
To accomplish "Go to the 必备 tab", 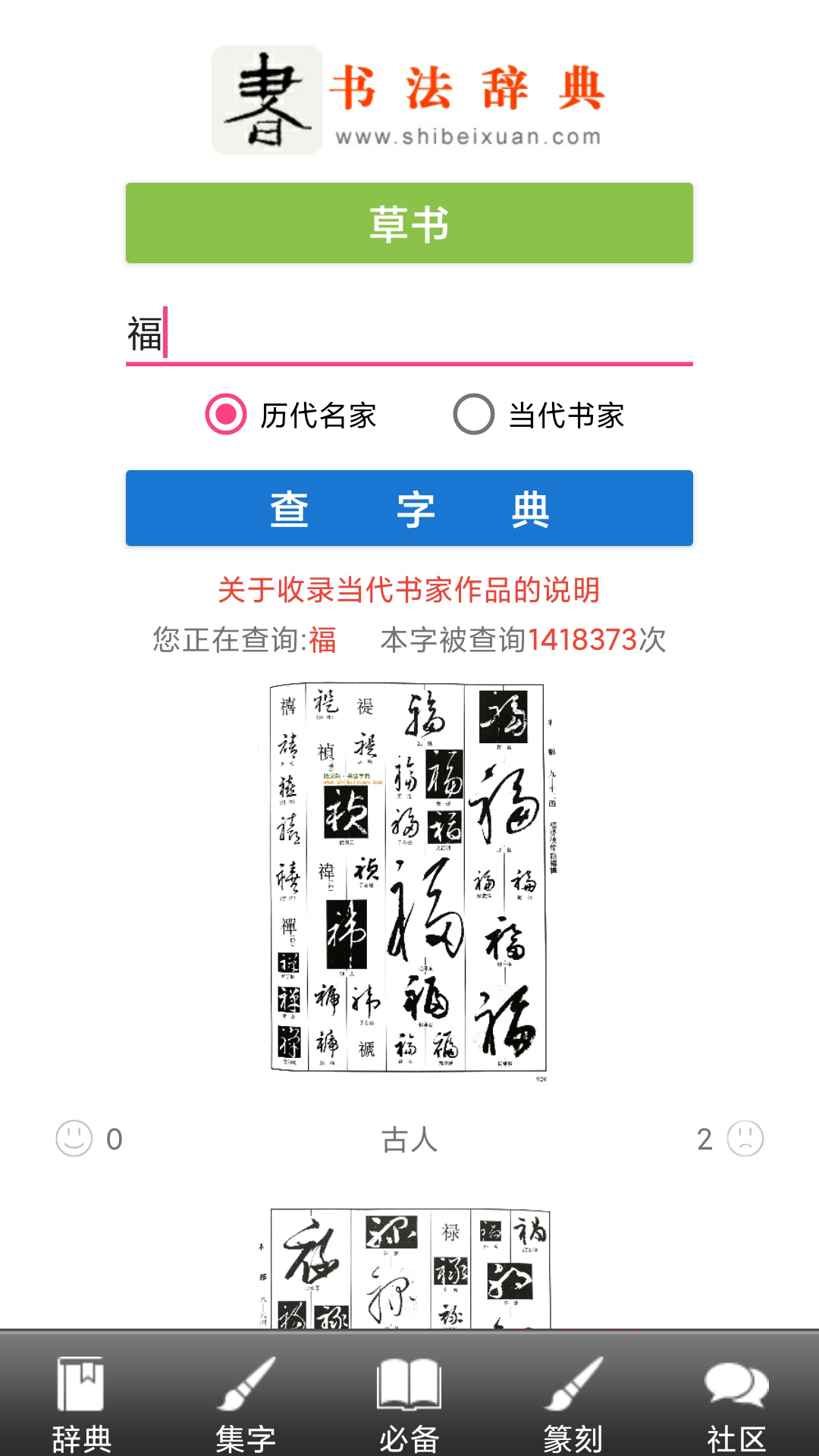I will (409, 1403).
